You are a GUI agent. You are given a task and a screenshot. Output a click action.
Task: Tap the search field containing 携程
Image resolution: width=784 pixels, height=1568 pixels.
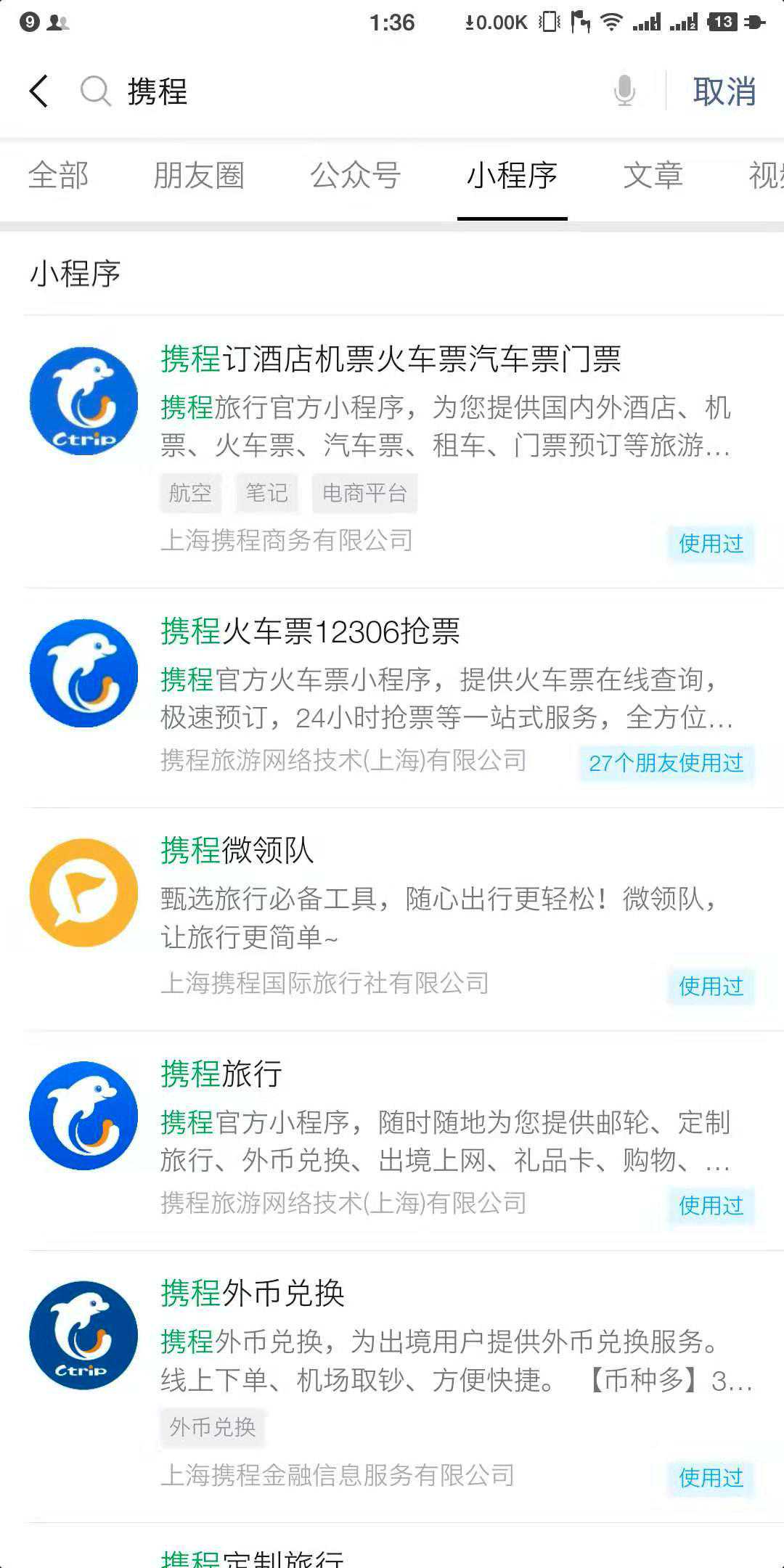(348, 91)
